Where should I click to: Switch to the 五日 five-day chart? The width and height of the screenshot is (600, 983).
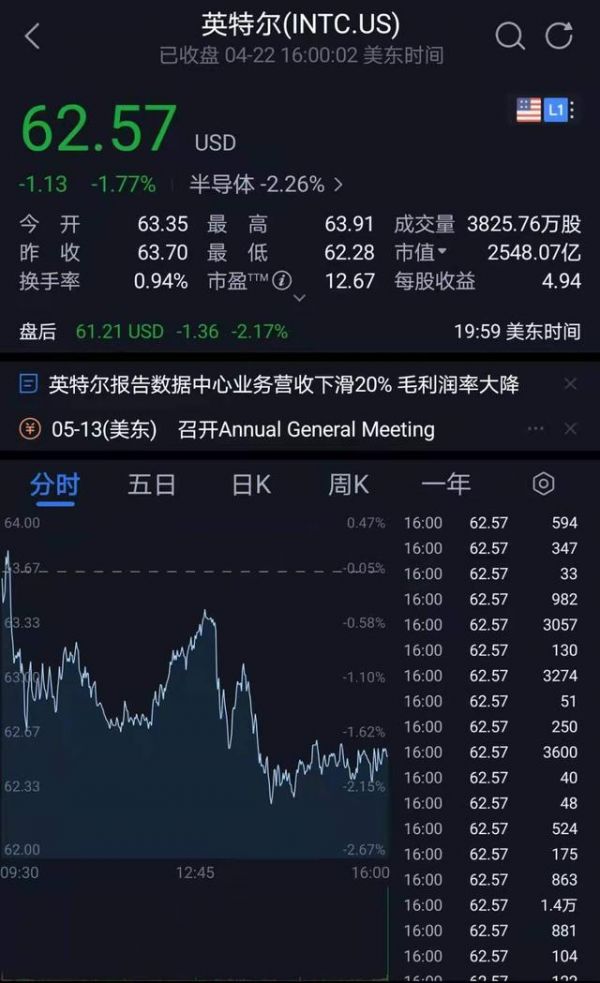[x=152, y=485]
